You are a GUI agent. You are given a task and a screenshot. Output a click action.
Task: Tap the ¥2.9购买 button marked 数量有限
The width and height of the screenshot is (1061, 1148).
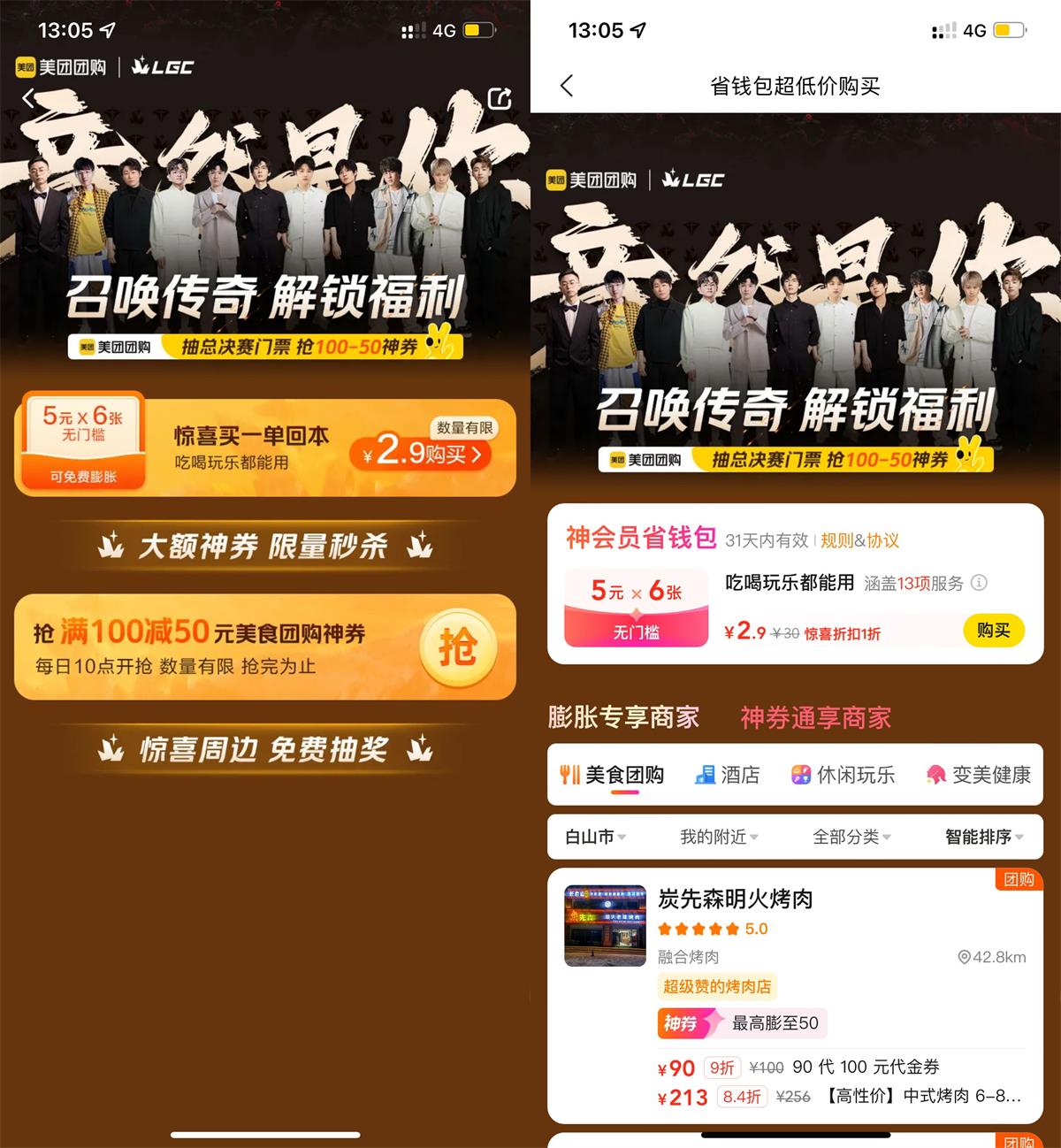[x=421, y=454]
